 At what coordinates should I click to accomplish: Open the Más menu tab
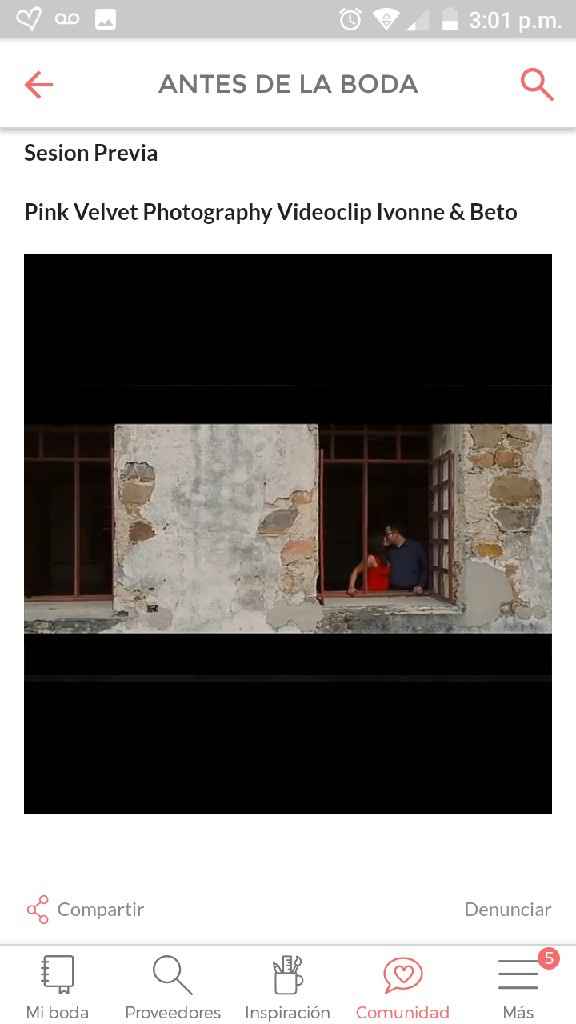click(x=519, y=987)
